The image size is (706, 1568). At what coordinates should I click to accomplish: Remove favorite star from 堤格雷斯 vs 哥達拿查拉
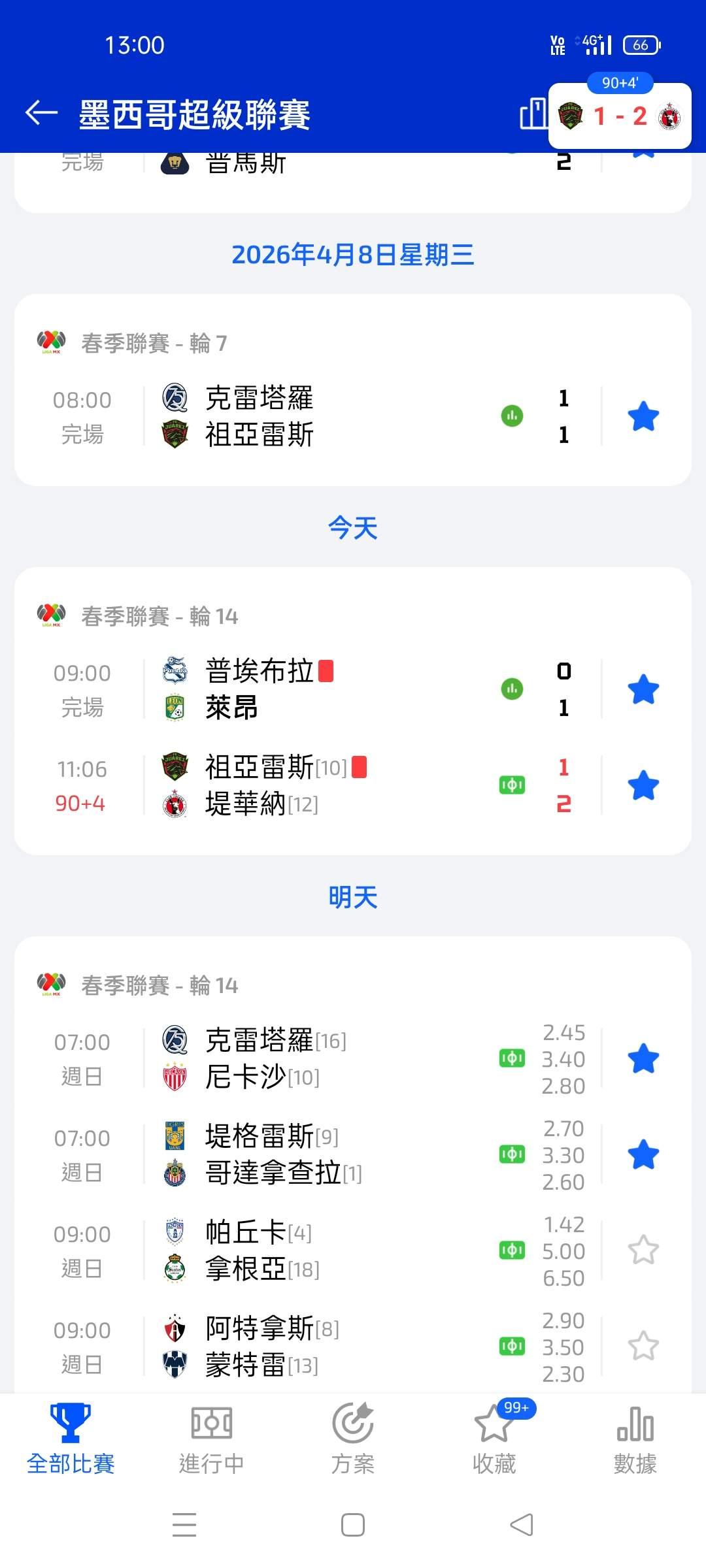click(x=643, y=1154)
